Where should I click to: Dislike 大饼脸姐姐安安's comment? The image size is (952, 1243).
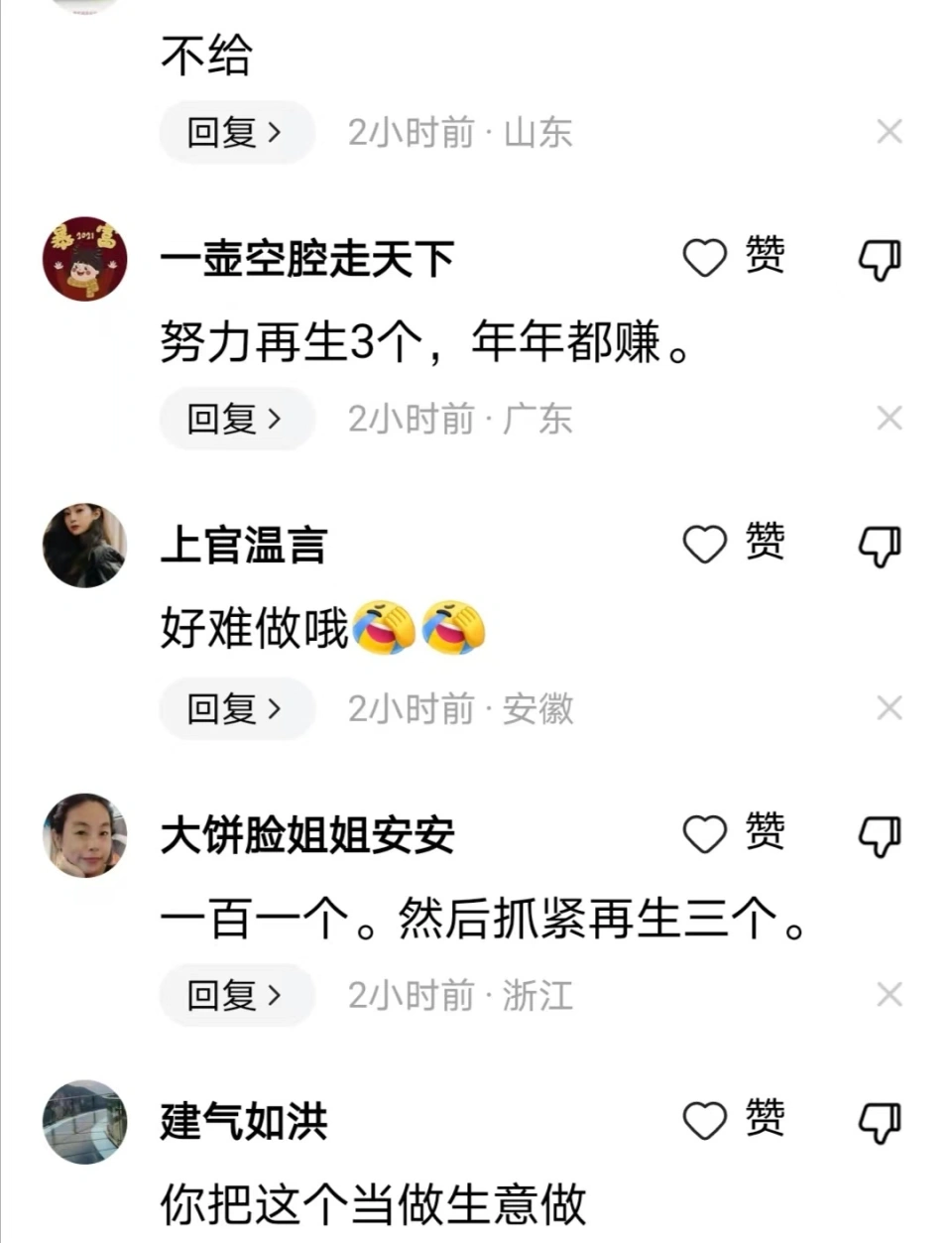point(880,836)
